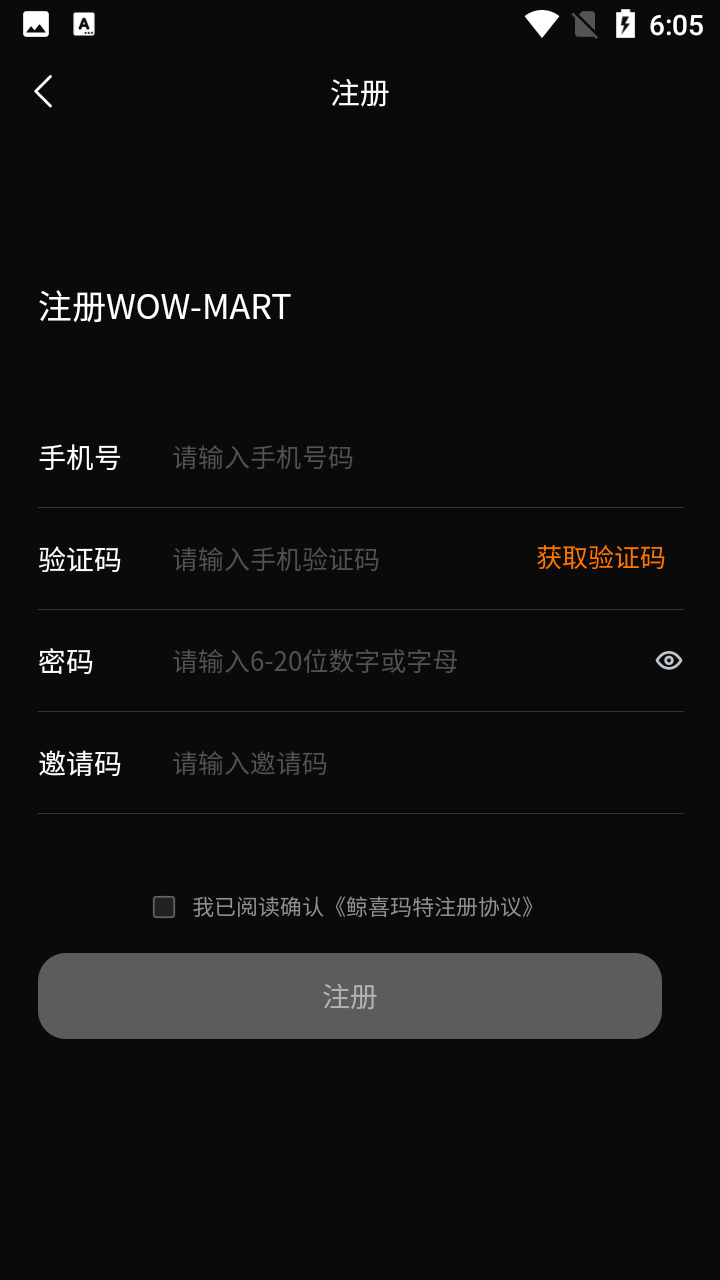Enable agreement confirmation before registering

tap(164, 906)
